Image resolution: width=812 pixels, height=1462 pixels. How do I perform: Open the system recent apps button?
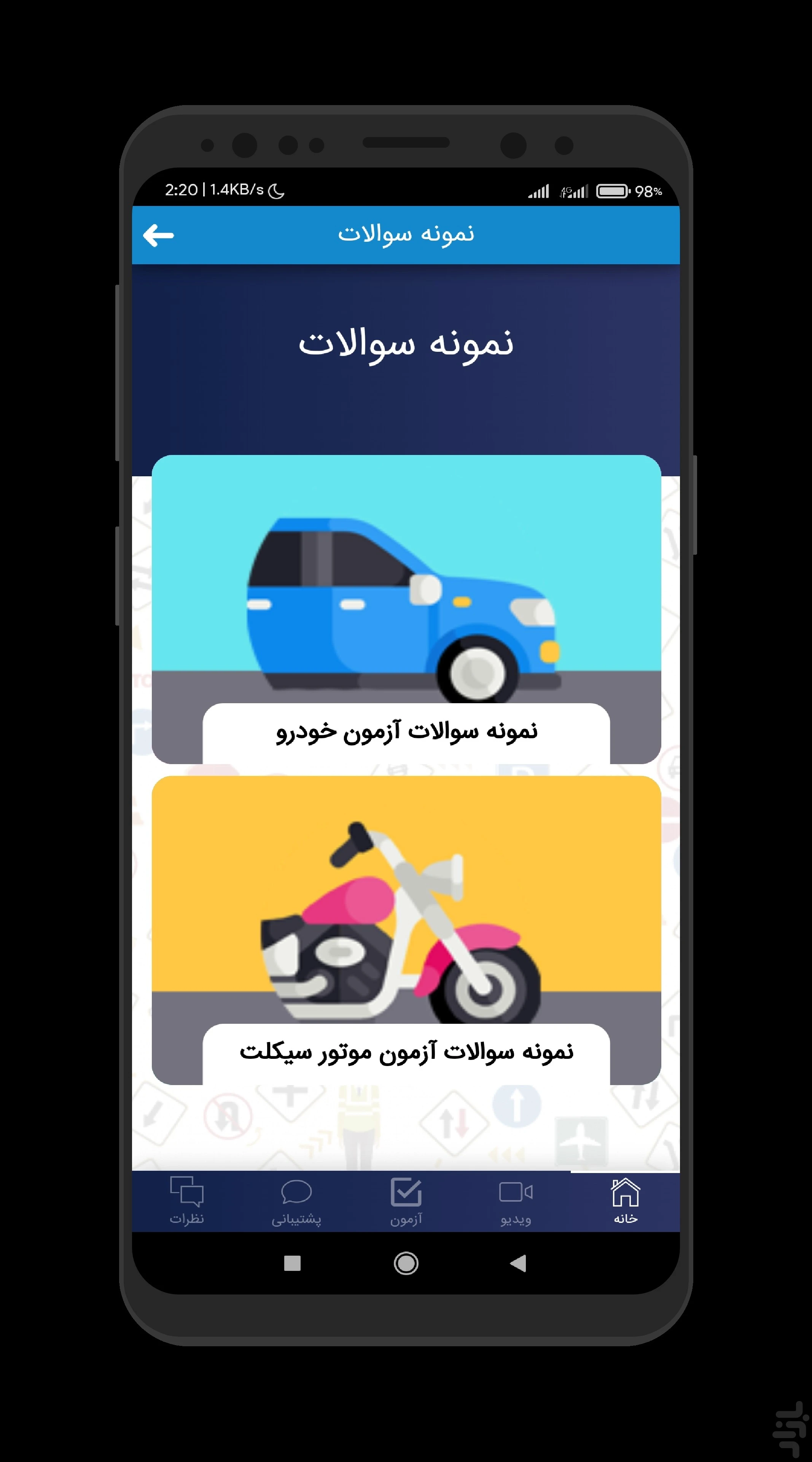[x=292, y=1263]
